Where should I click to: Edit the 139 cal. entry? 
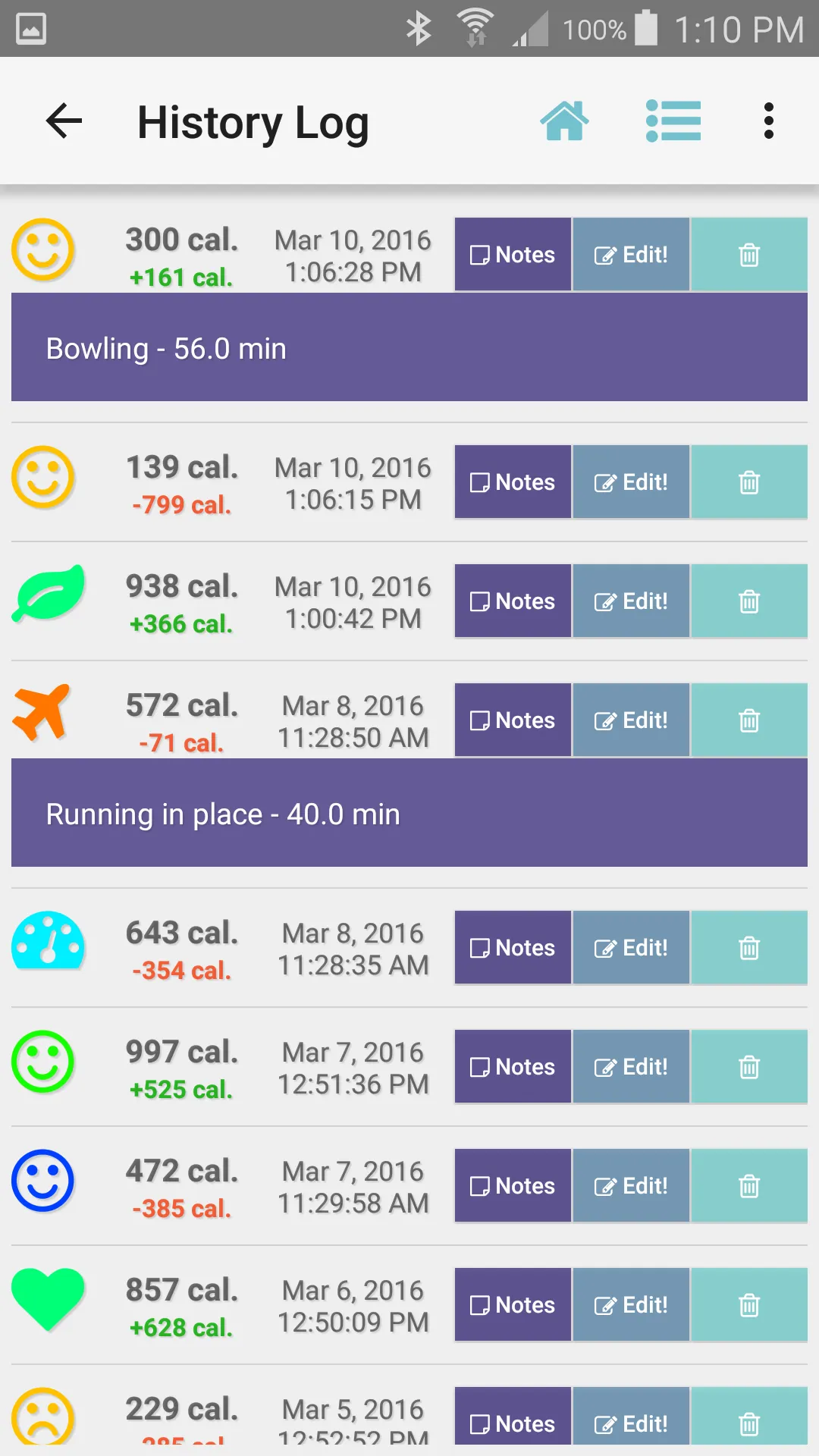coord(631,482)
